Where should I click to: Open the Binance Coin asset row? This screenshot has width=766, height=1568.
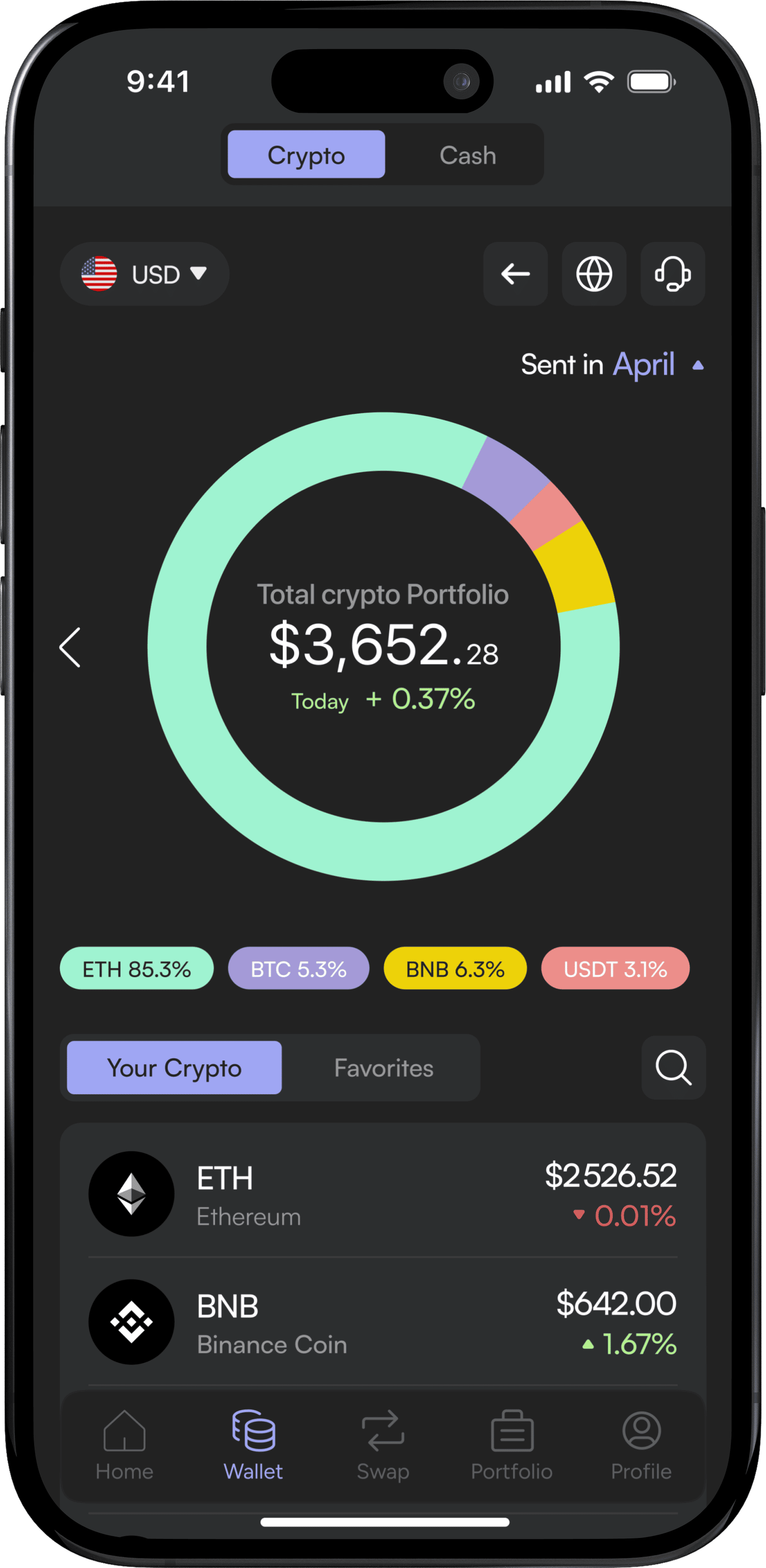tap(383, 1322)
